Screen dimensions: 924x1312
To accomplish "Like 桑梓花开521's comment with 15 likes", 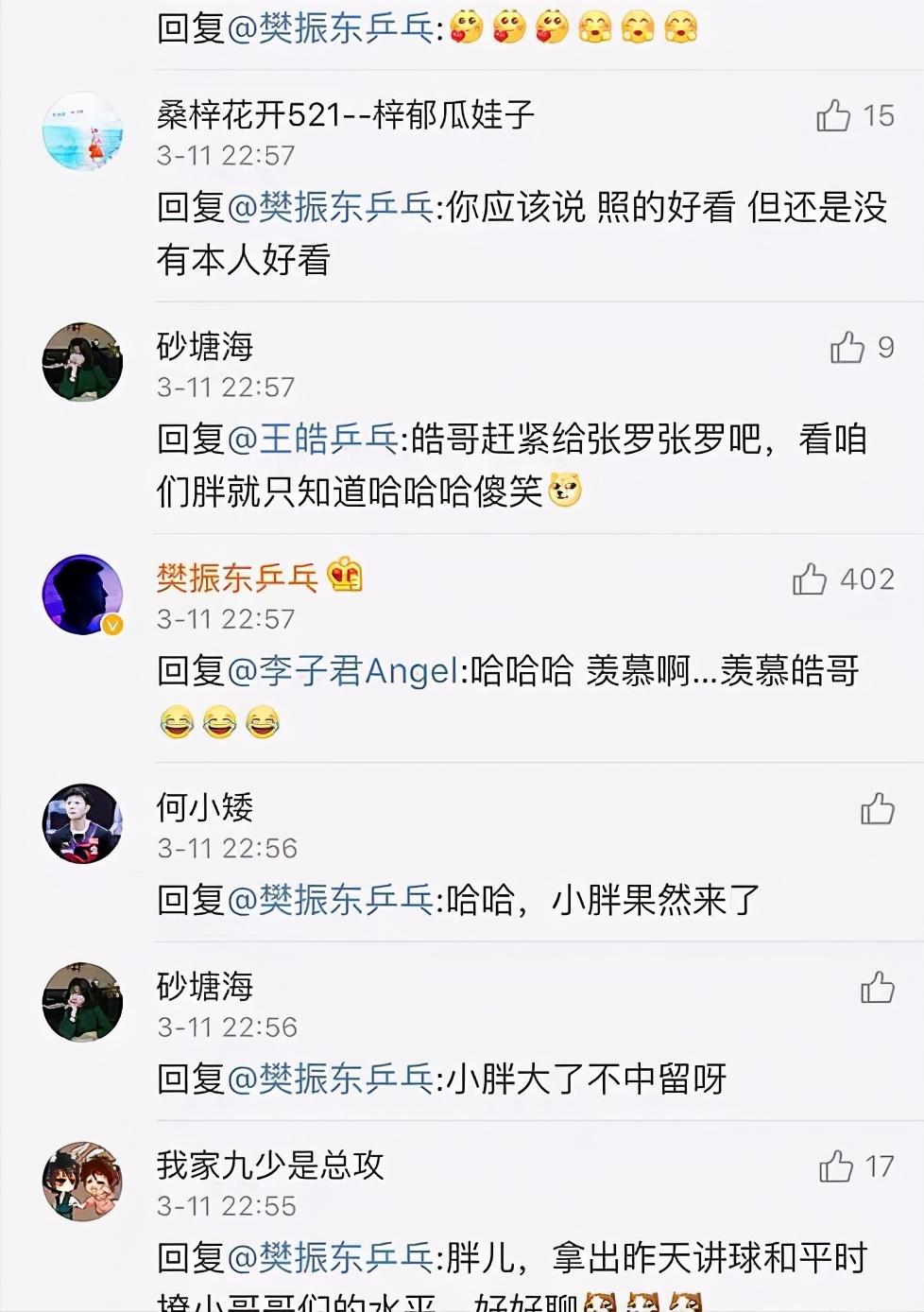I will (x=833, y=116).
